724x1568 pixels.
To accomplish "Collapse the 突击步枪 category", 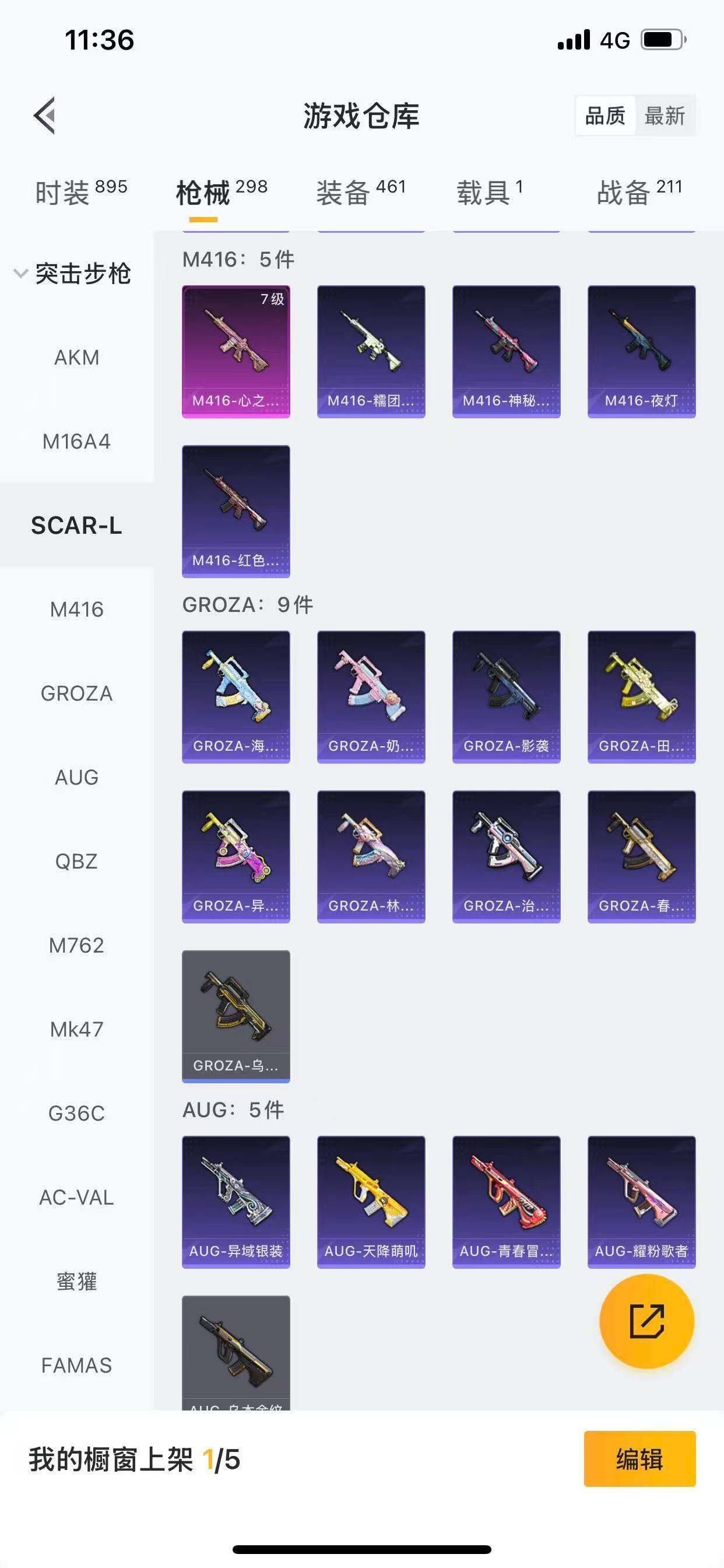I will (x=73, y=274).
